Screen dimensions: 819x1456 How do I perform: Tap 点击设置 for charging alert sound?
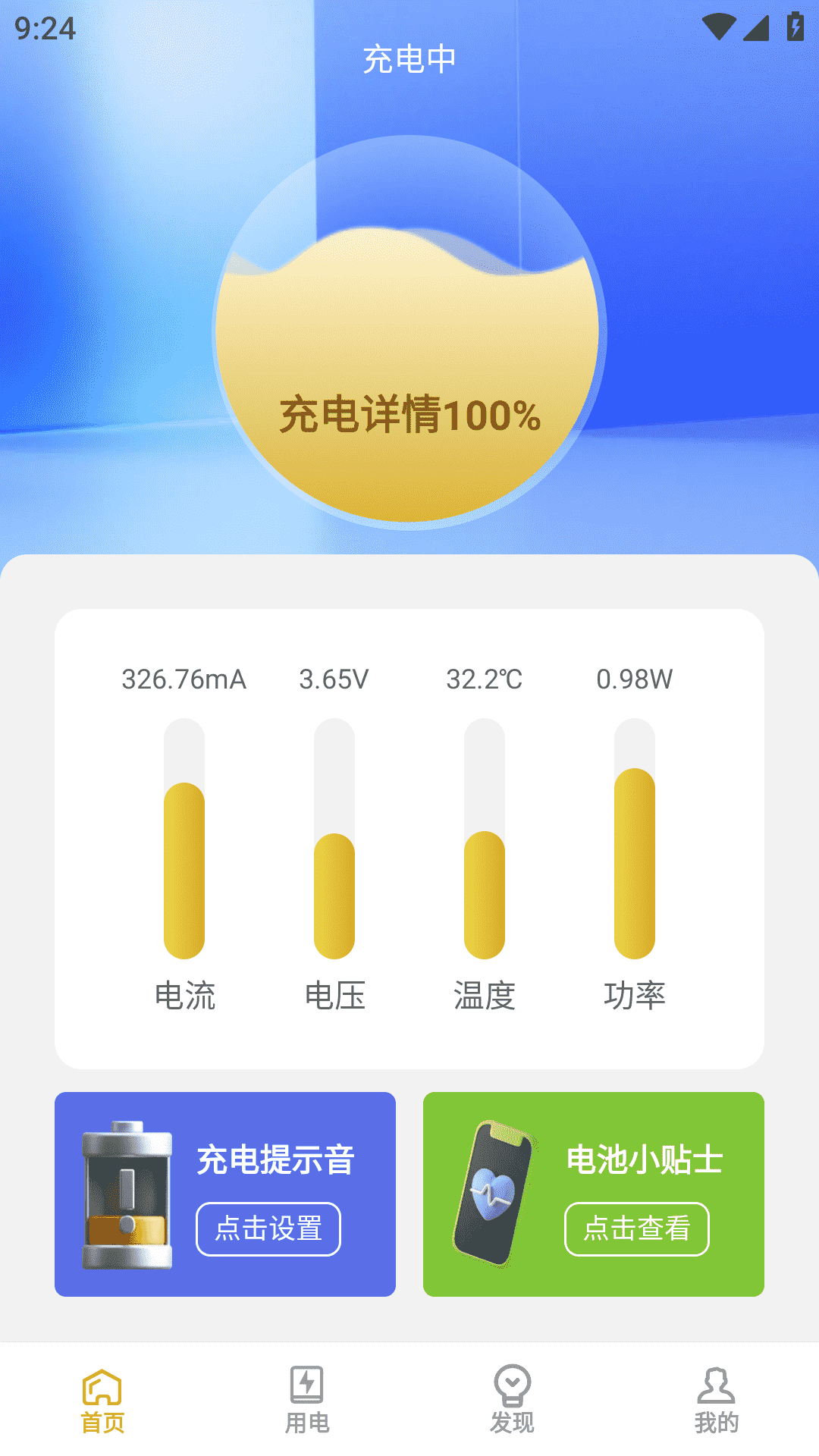pyautogui.click(x=268, y=1228)
